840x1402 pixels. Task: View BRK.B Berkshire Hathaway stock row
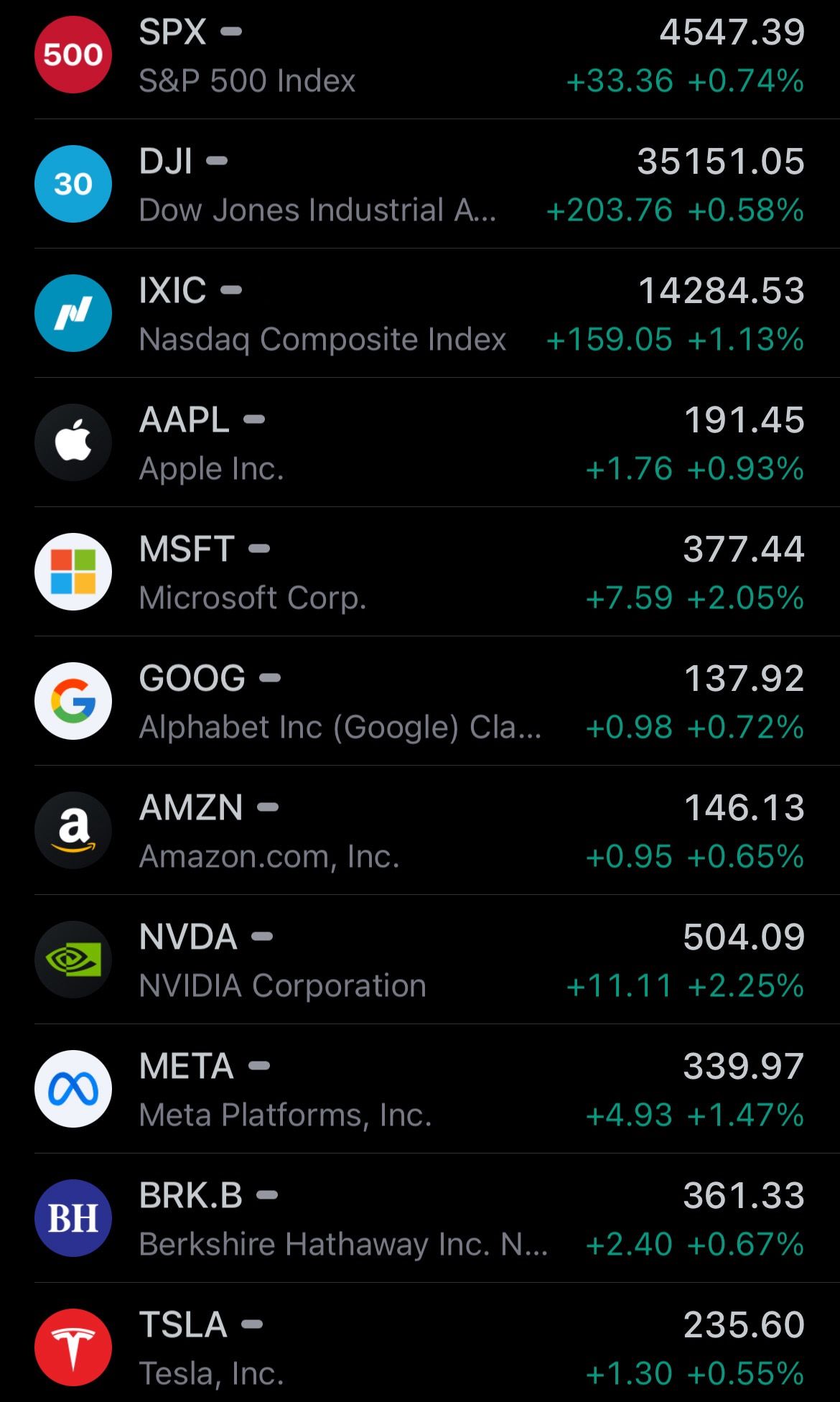(x=420, y=1219)
